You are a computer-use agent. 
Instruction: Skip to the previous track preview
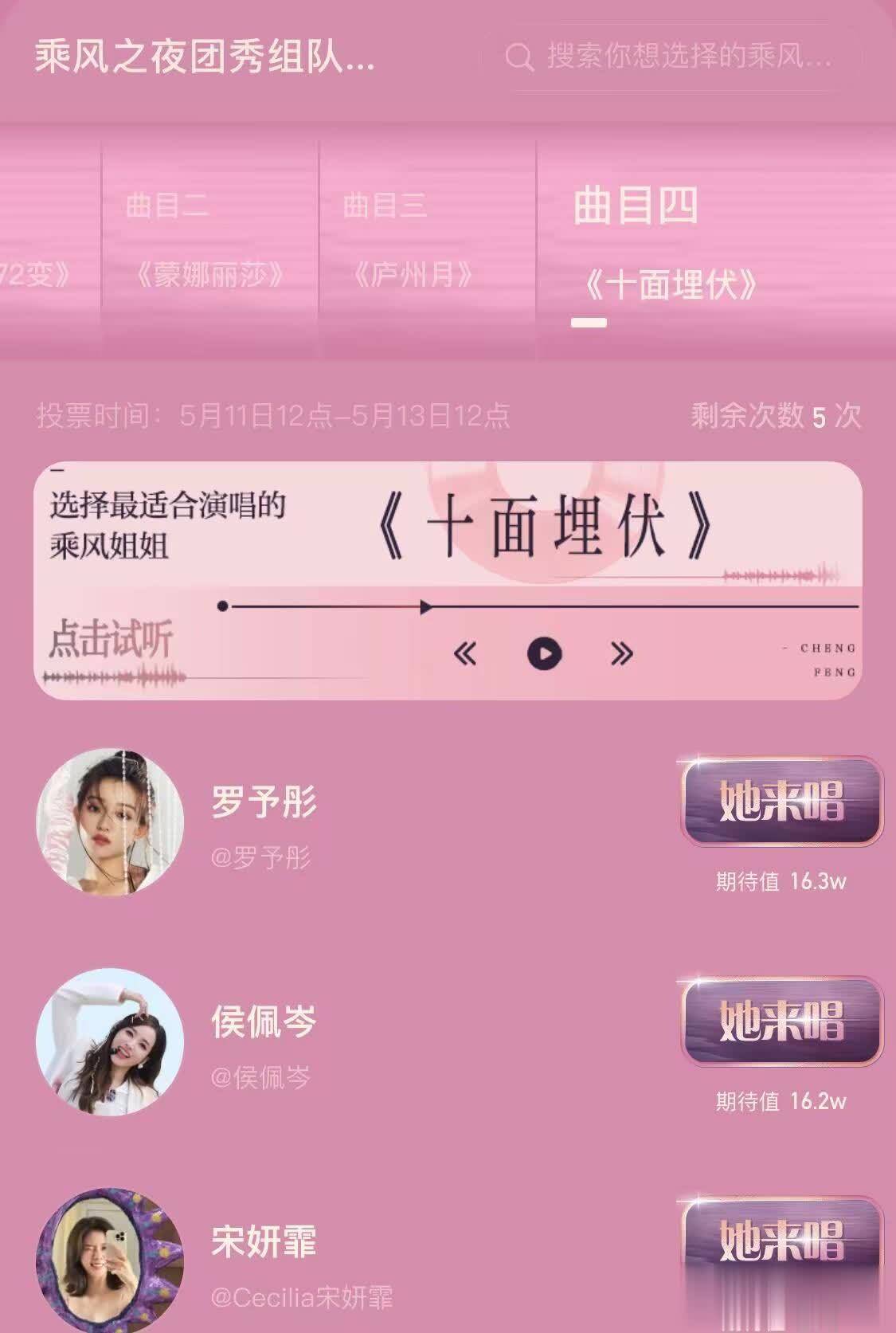(465, 654)
